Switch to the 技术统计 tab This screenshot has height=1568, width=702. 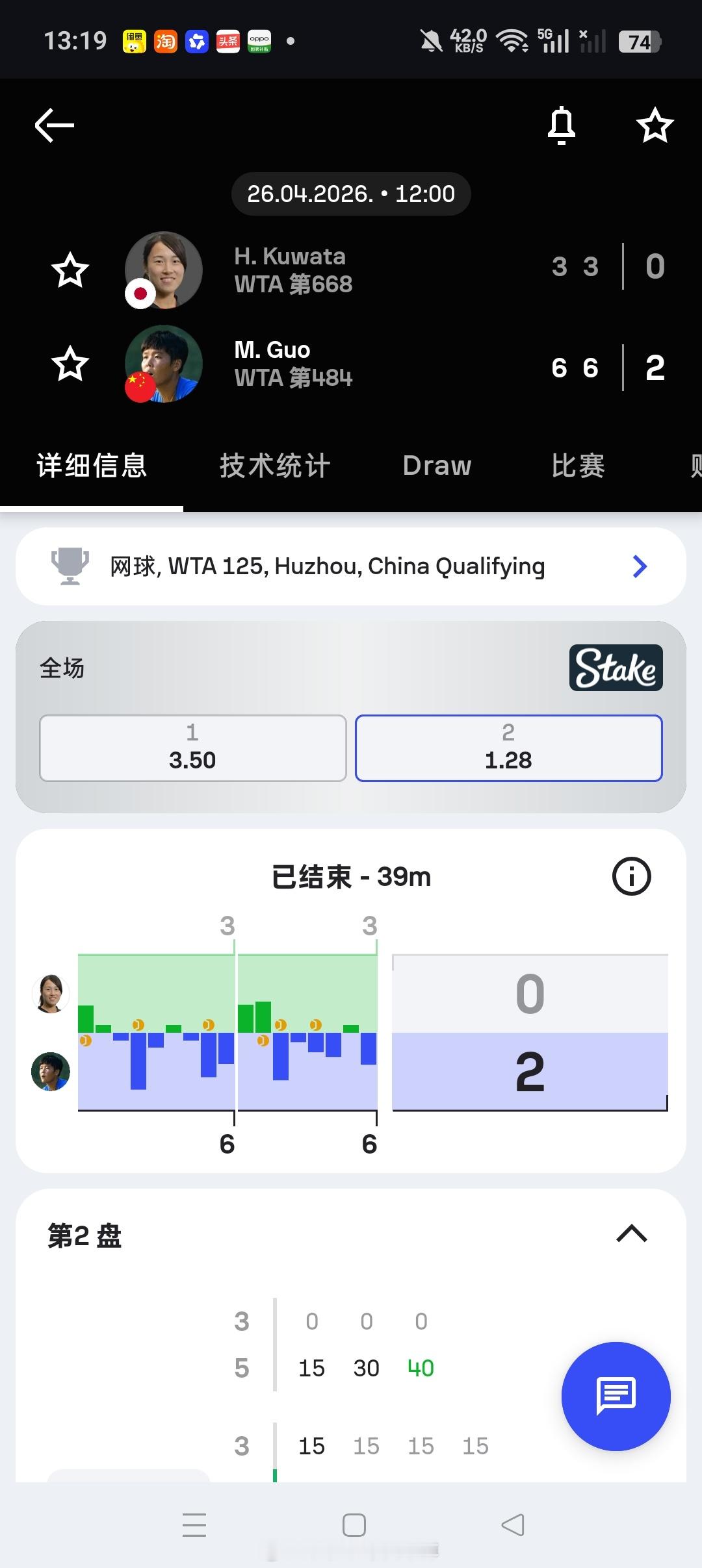275,465
